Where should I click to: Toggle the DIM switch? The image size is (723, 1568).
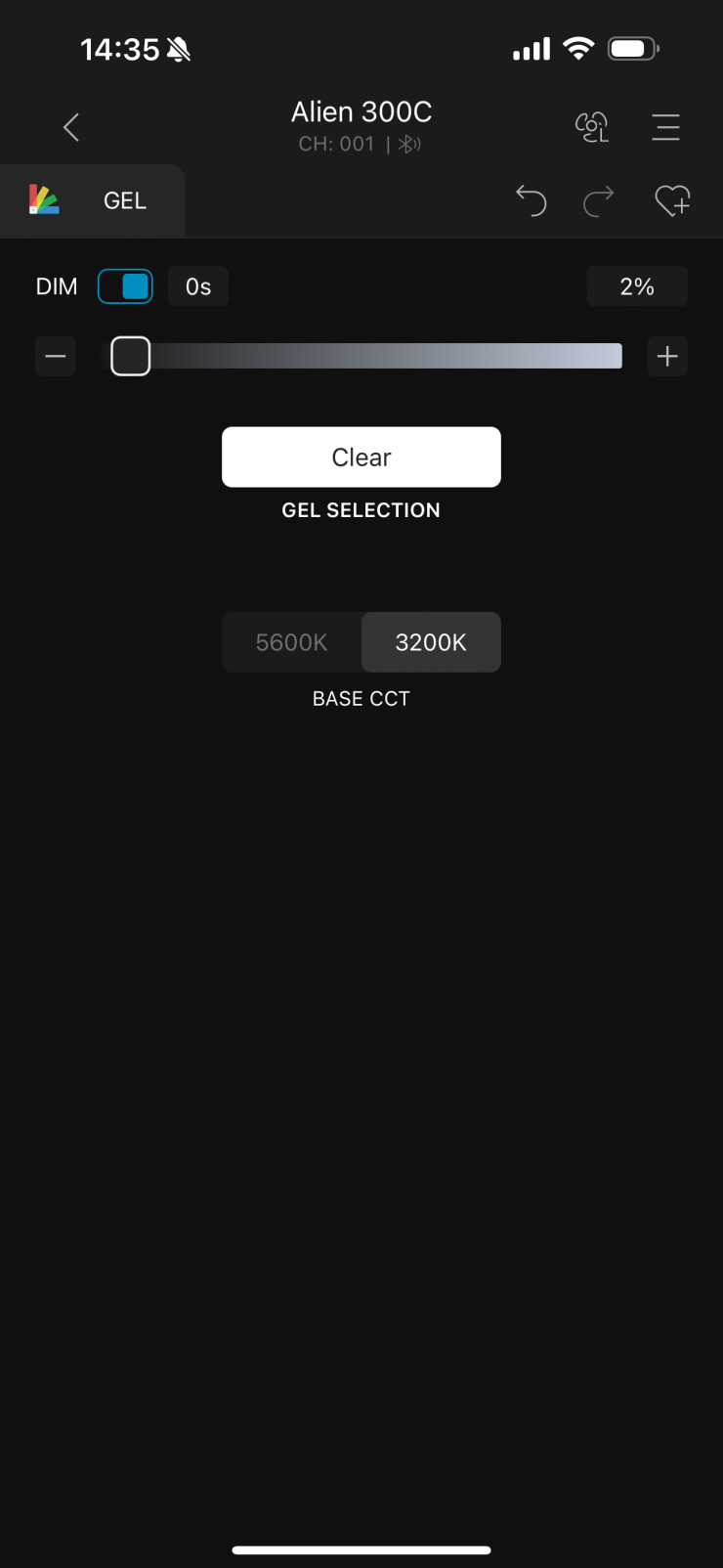(125, 286)
